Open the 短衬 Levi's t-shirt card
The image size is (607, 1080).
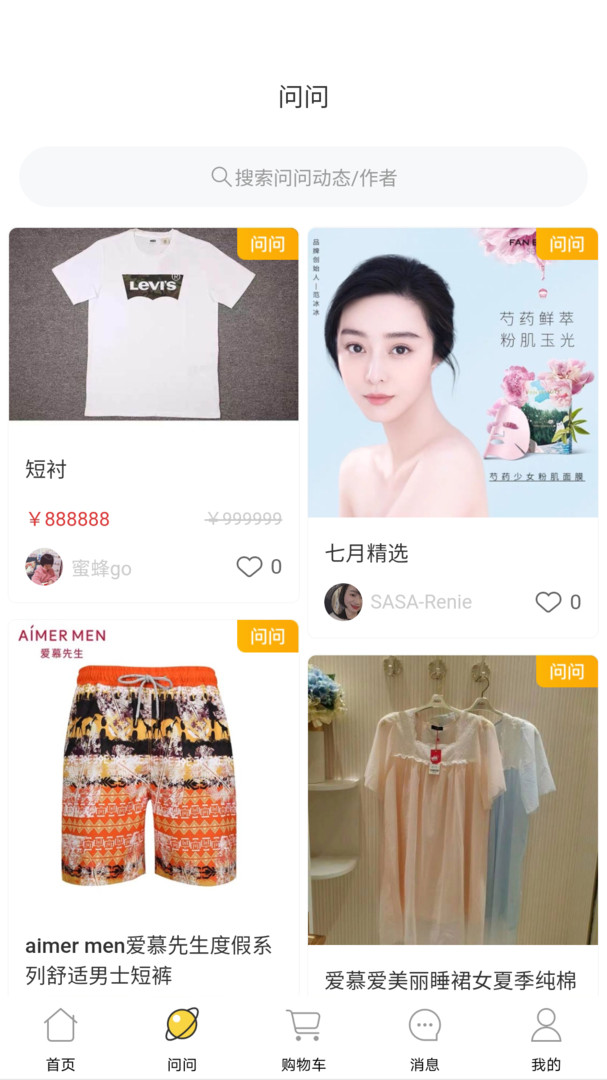point(154,415)
